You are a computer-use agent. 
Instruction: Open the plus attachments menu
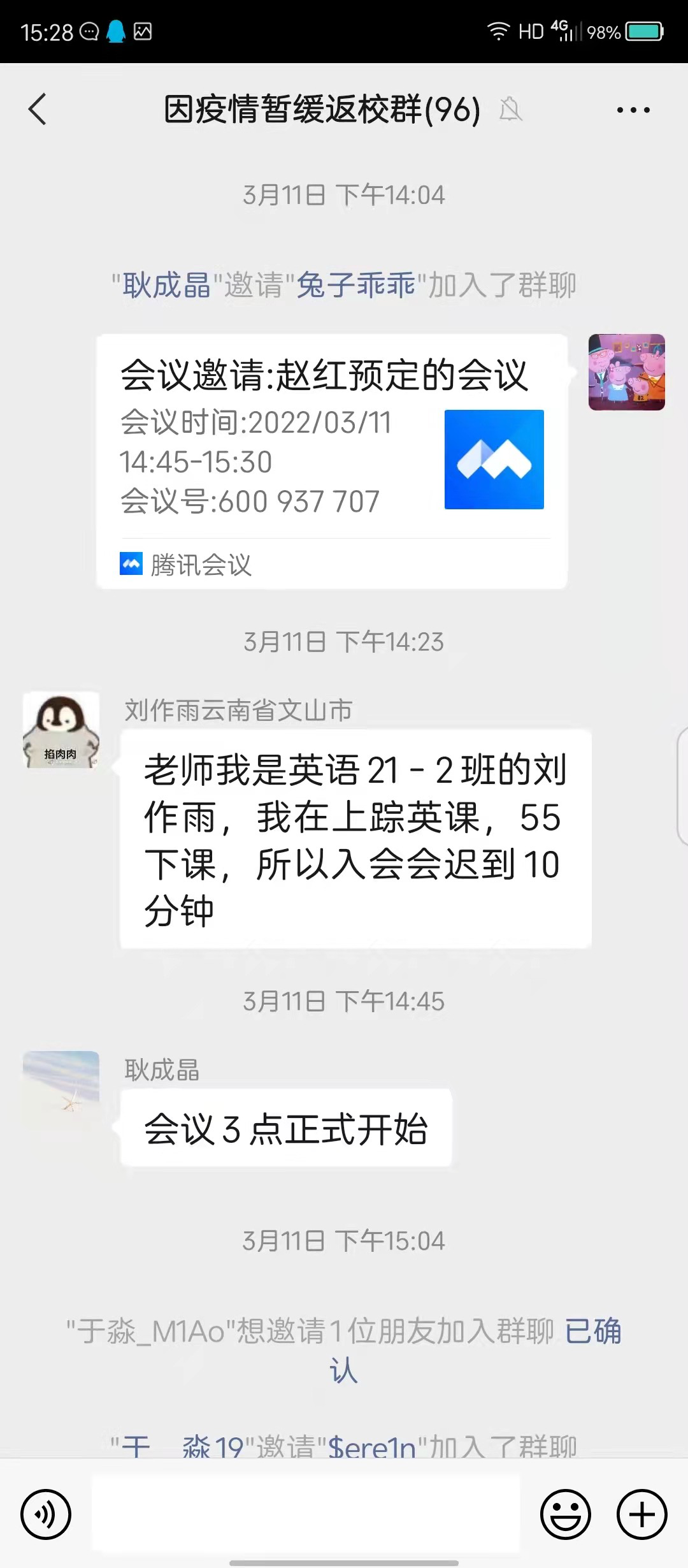641,1514
